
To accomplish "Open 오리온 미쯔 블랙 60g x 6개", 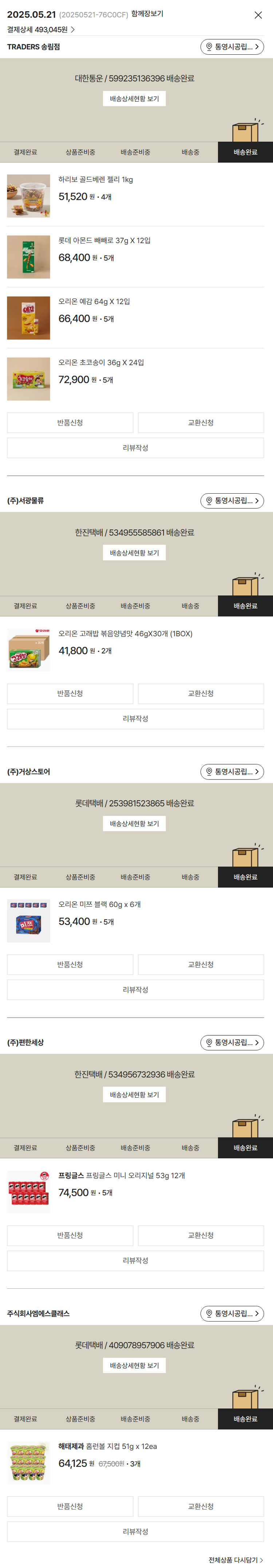I will coord(99,904).
